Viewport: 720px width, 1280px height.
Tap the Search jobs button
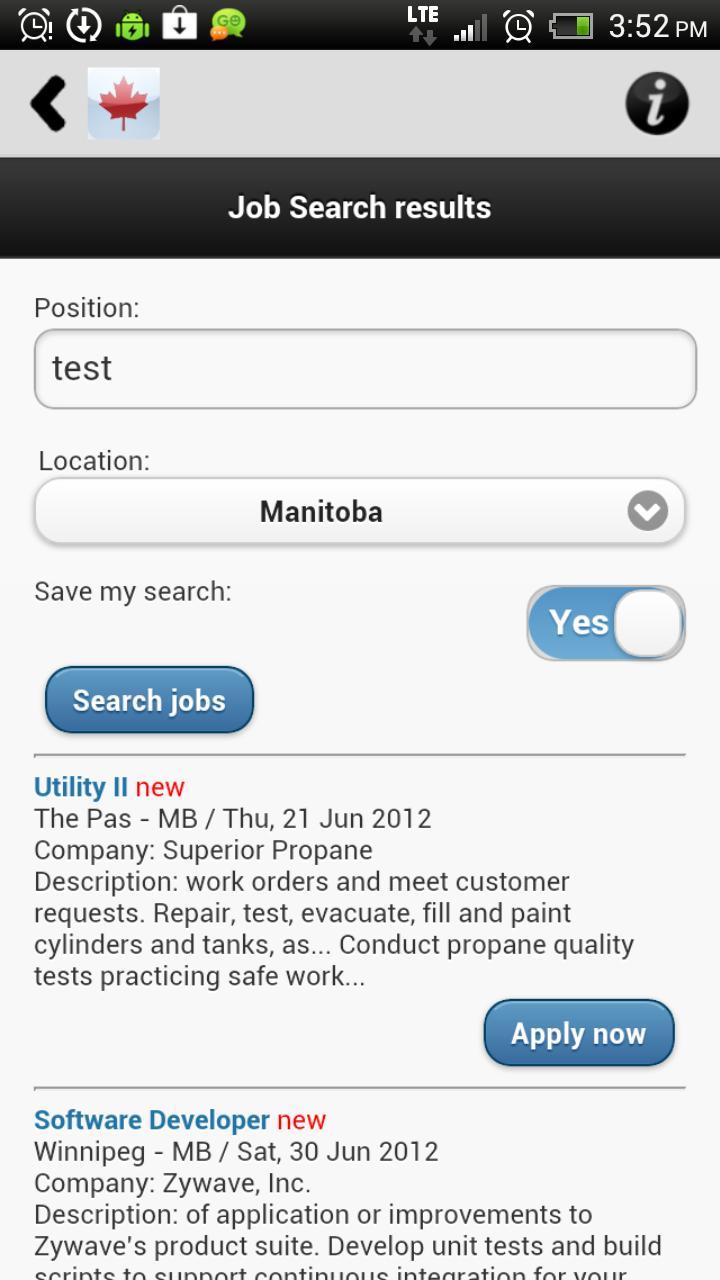coord(149,700)
